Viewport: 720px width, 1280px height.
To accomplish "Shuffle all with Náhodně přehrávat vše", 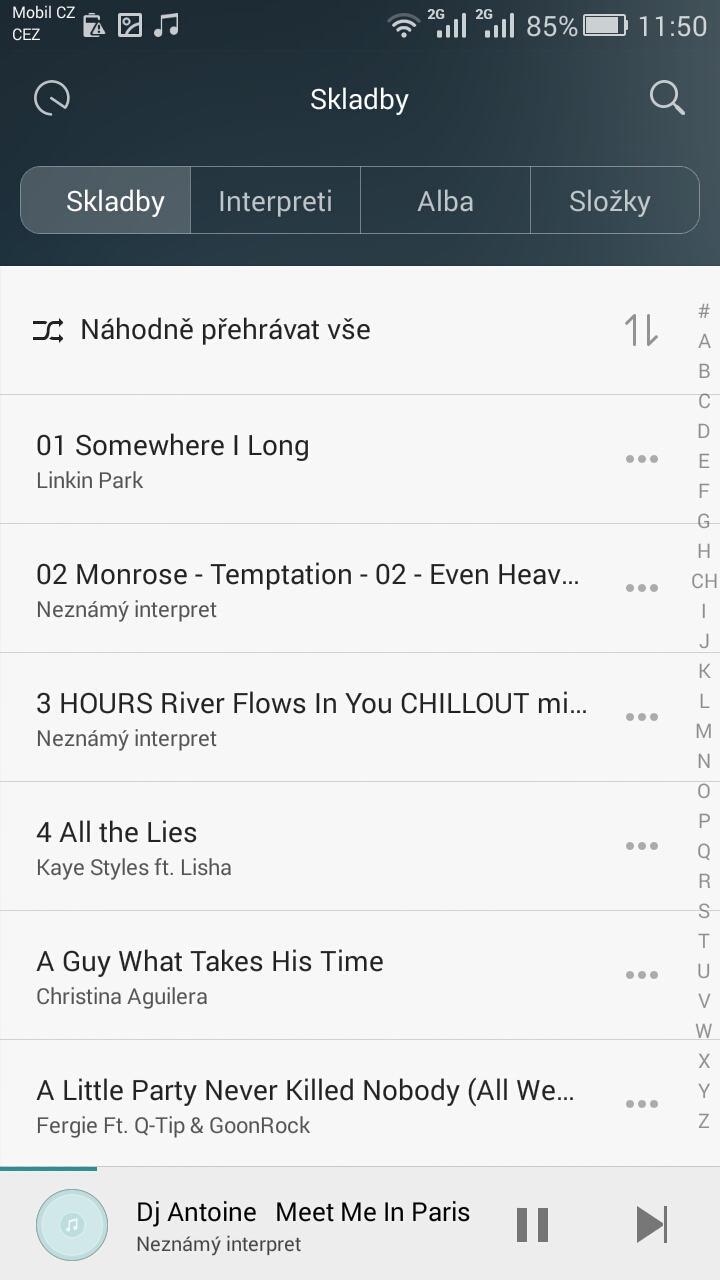I will tap(225, 330).
